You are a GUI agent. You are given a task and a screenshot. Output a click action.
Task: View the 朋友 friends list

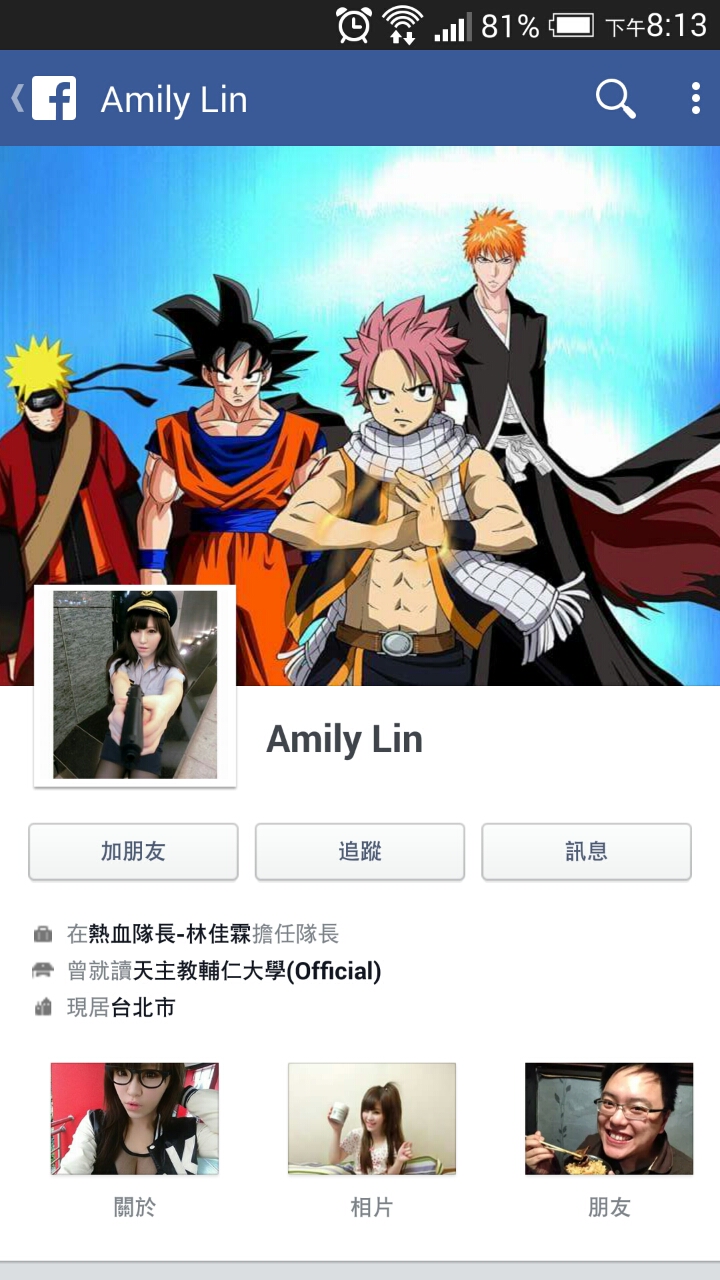608,1120
